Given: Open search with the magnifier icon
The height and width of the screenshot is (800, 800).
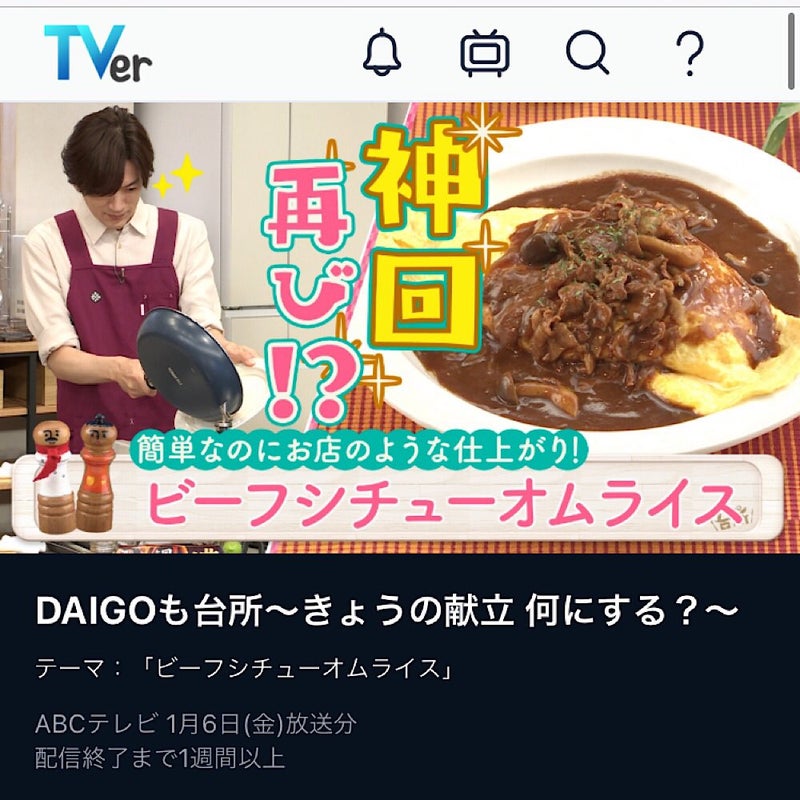Looking at the screenshot, I should pyautogui.click(x=588, y=51).
